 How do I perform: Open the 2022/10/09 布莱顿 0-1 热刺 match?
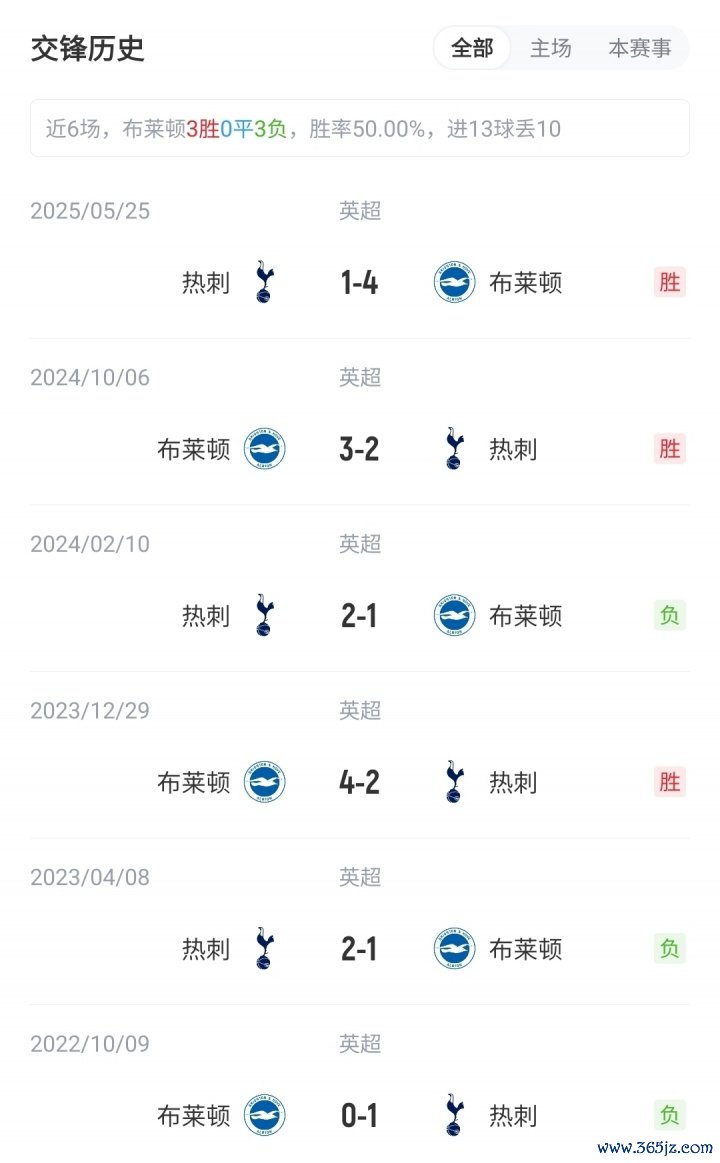(360, 1083)
